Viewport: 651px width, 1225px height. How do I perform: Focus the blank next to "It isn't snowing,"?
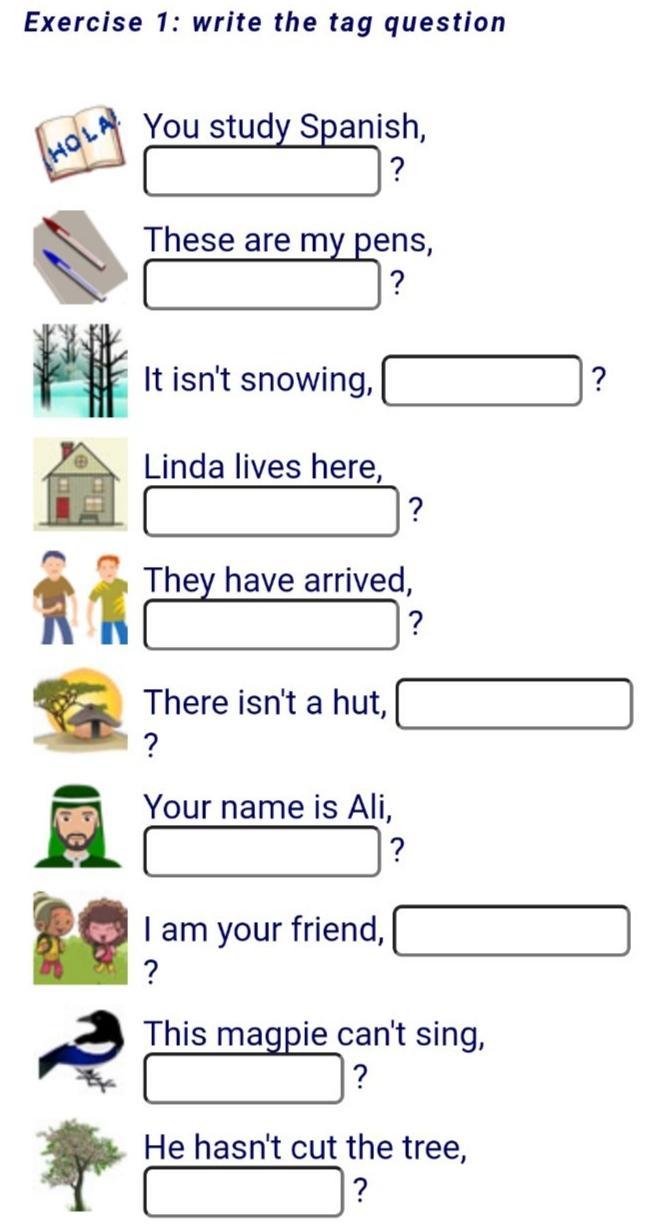(x=482, y=381)
